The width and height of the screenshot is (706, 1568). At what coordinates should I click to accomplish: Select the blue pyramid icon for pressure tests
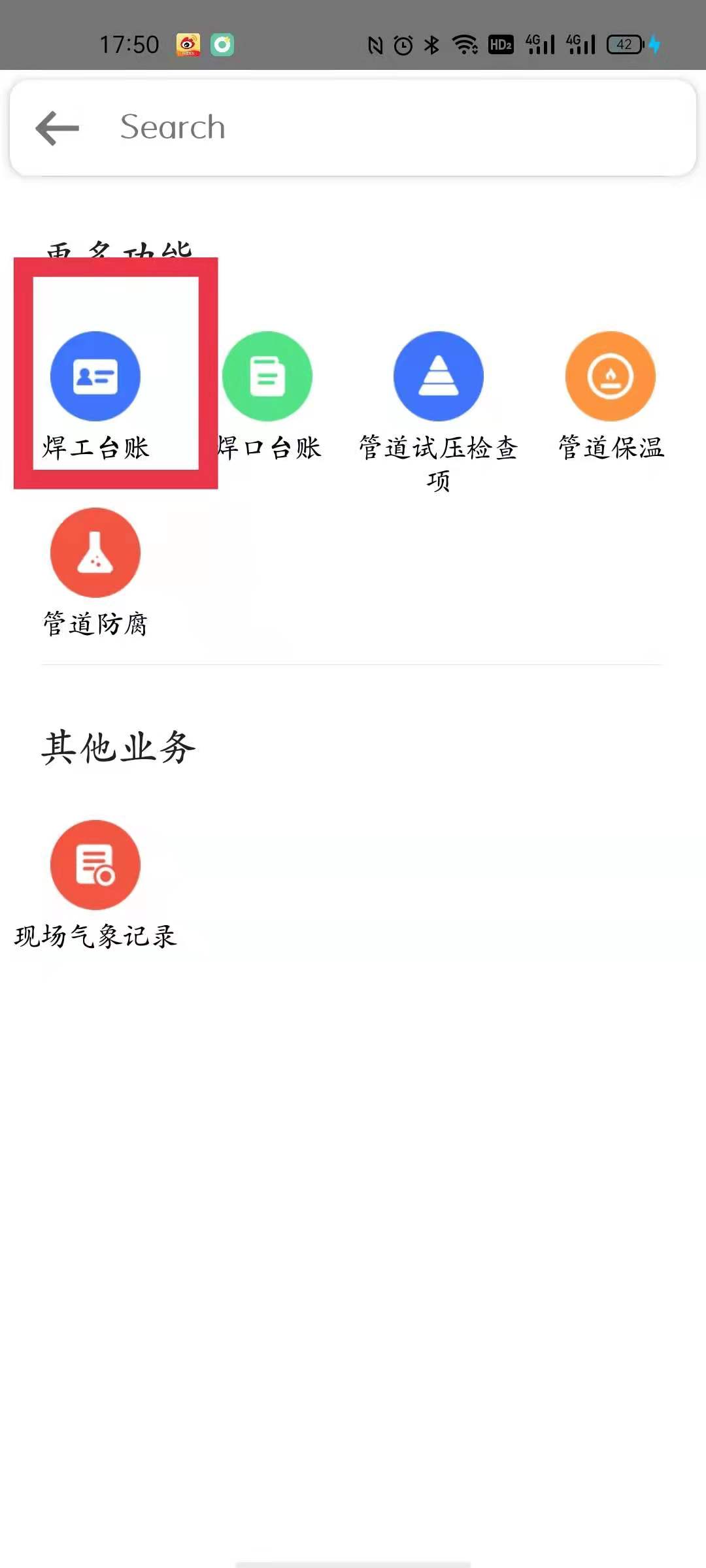[438, 376]
